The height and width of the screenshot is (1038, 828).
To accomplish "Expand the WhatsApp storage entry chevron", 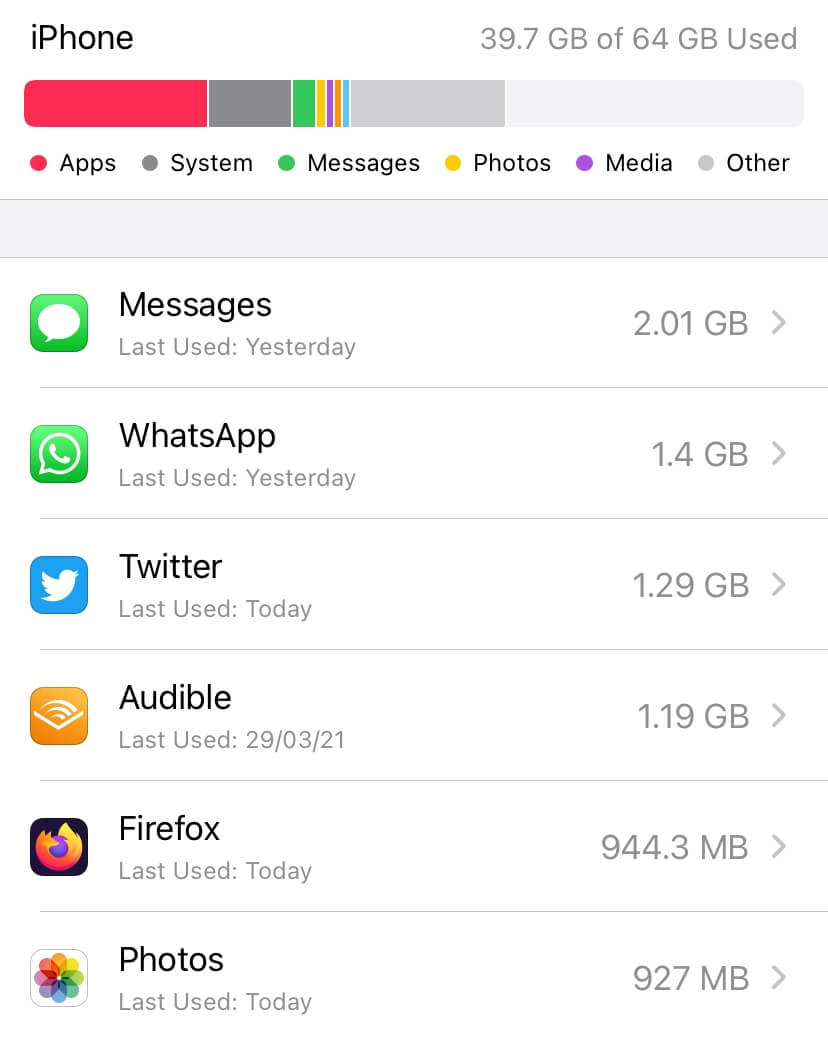I will tap(779, 454).
